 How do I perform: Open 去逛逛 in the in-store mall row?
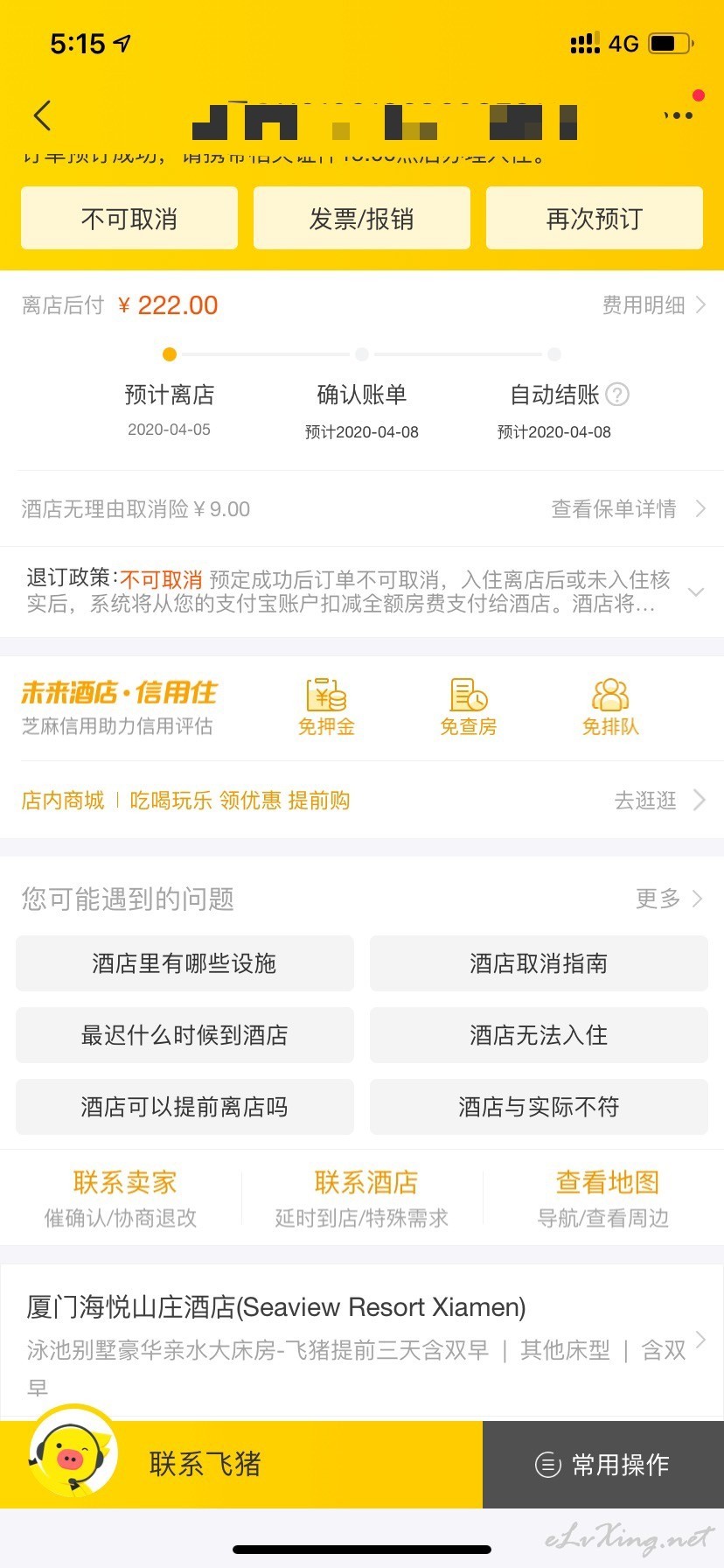click(x=659, y=801)
